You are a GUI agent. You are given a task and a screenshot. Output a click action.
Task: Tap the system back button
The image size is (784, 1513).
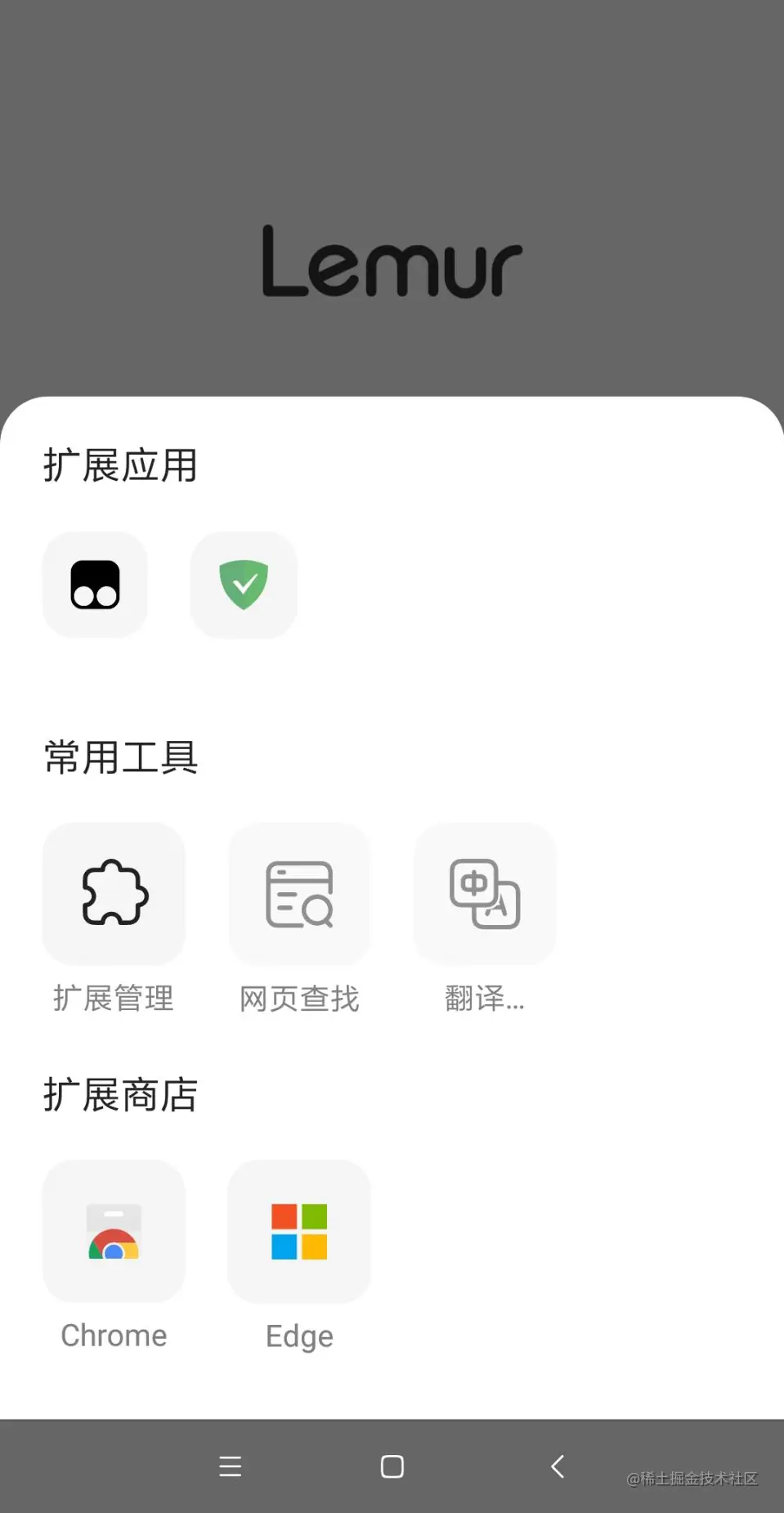click(558, 1466)
